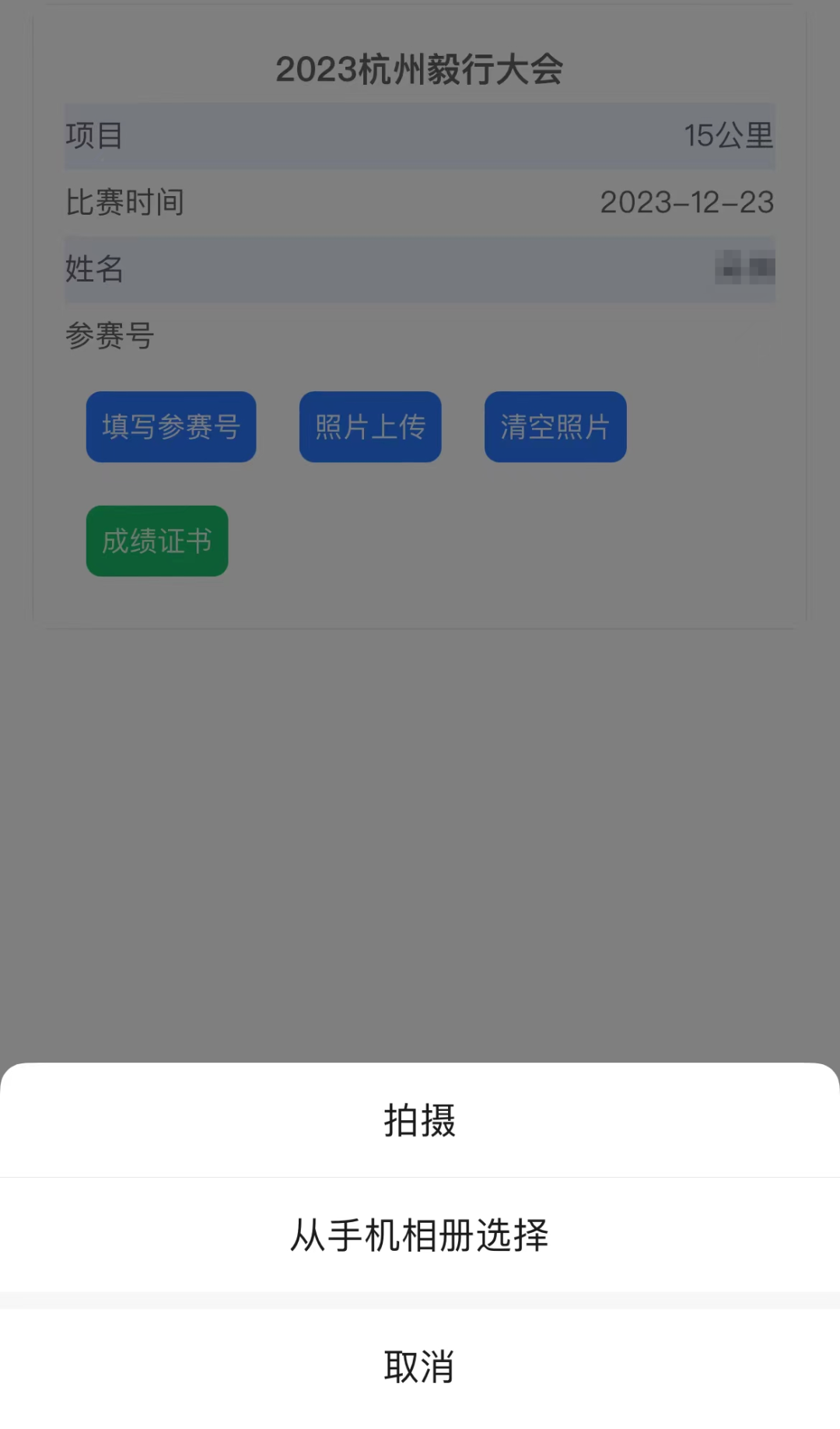Dismiss the sheet with 取消

tap(420, 1367)
